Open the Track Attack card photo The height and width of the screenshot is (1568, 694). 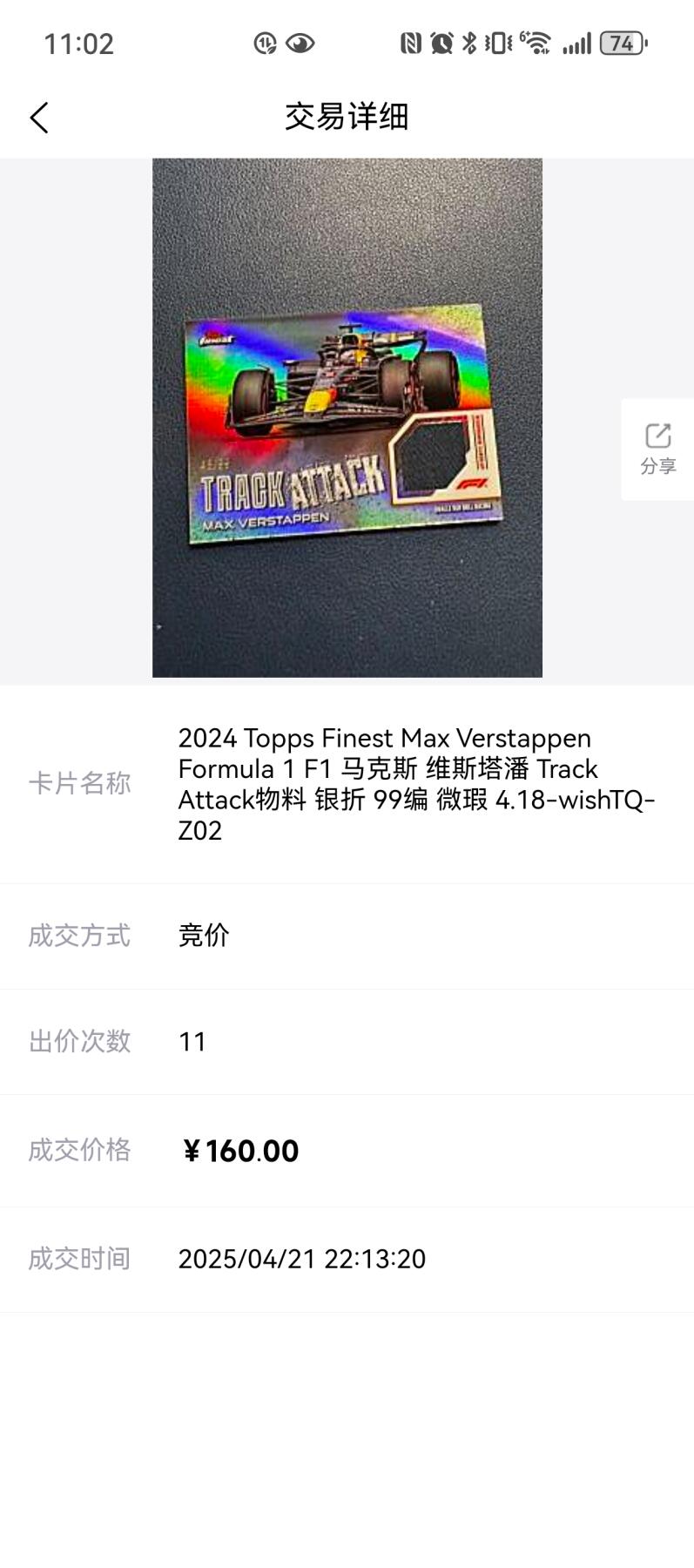[x=347, y=417]
